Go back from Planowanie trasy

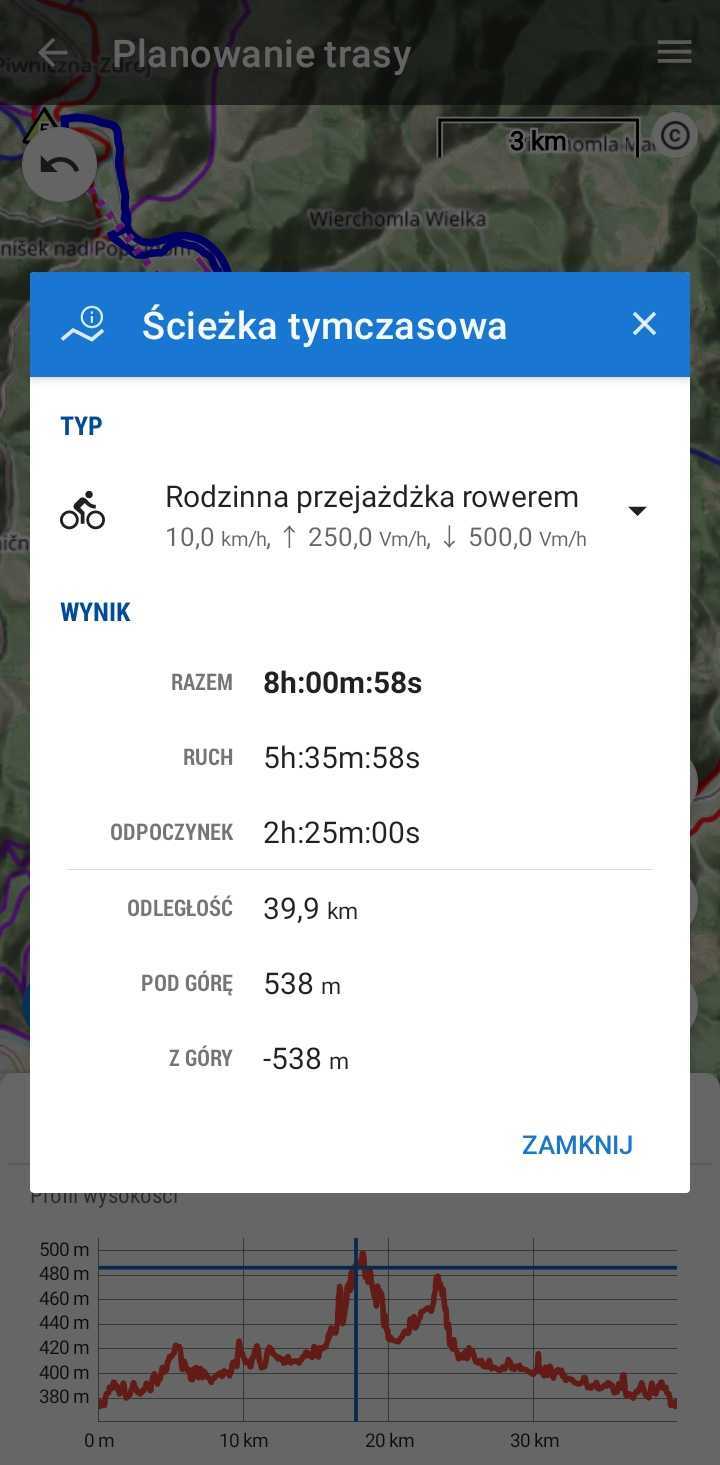pos(52,53)
